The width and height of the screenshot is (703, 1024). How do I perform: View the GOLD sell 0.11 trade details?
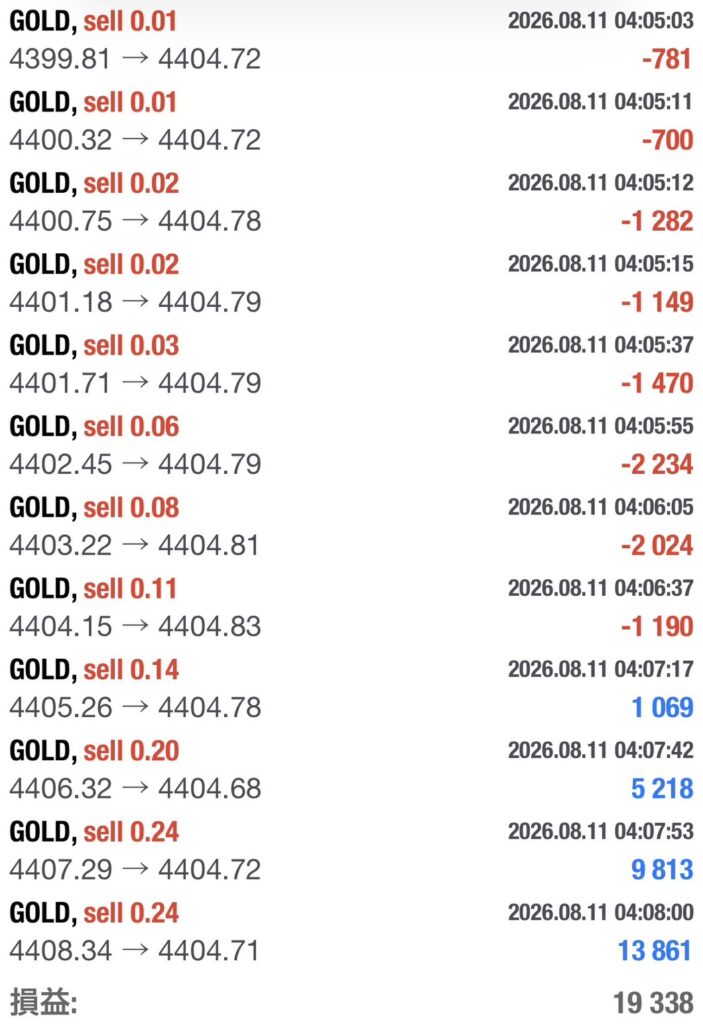click(352, 606)
